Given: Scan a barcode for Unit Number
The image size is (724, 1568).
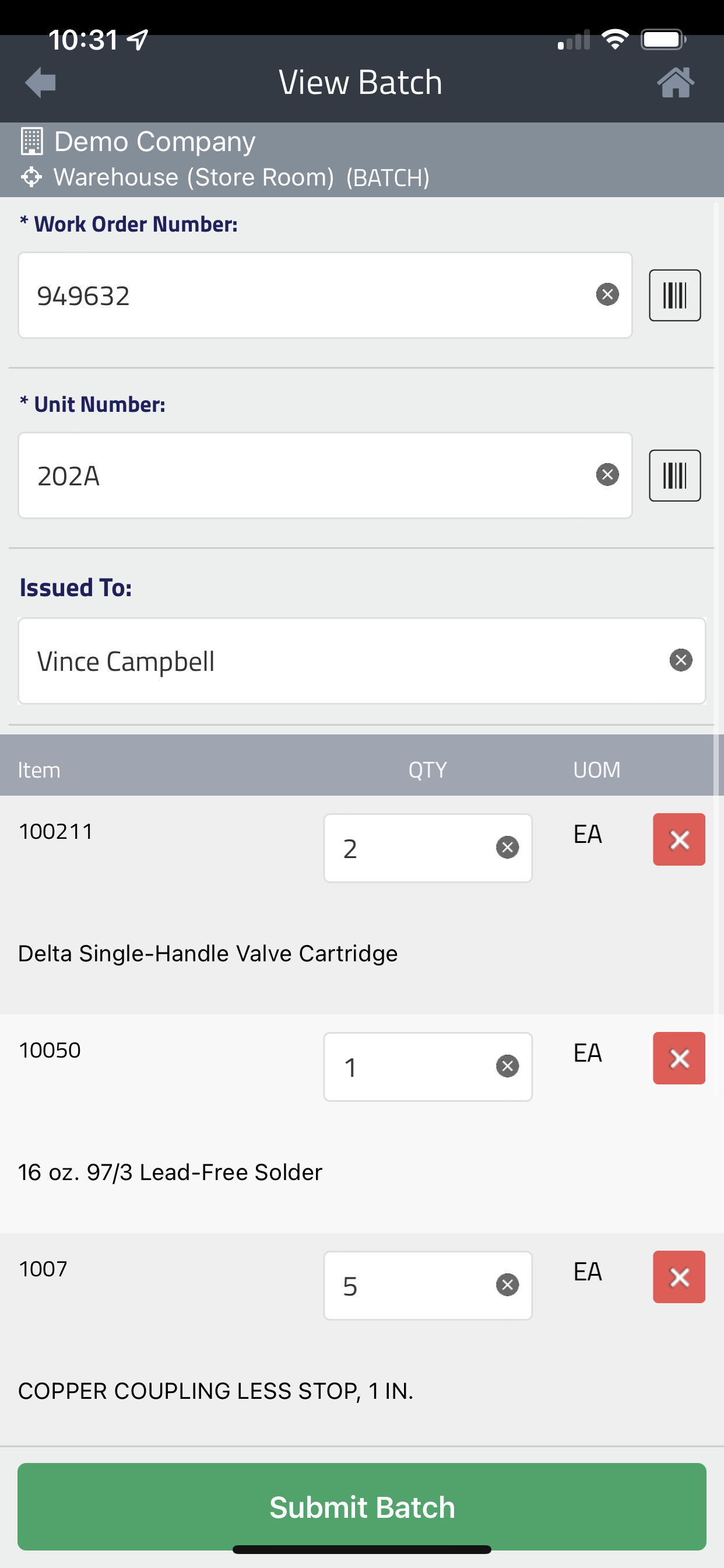Looking at the screenshot, I should tap(674, 475).
